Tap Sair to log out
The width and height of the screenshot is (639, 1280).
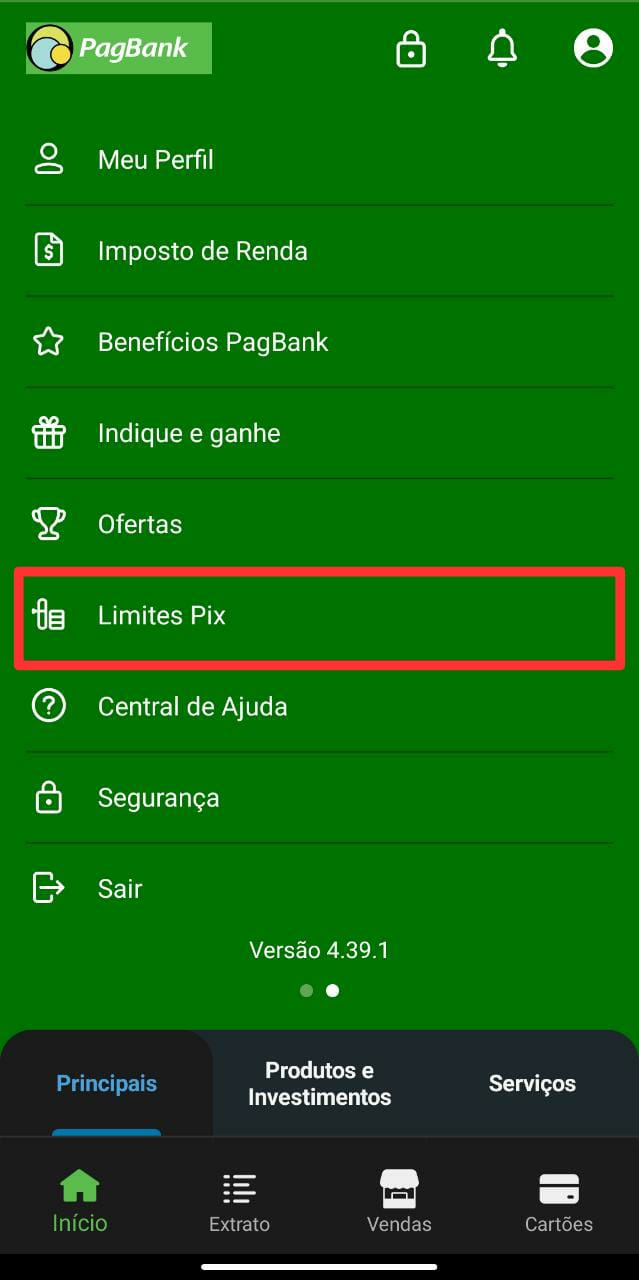[x=120, y=889]
